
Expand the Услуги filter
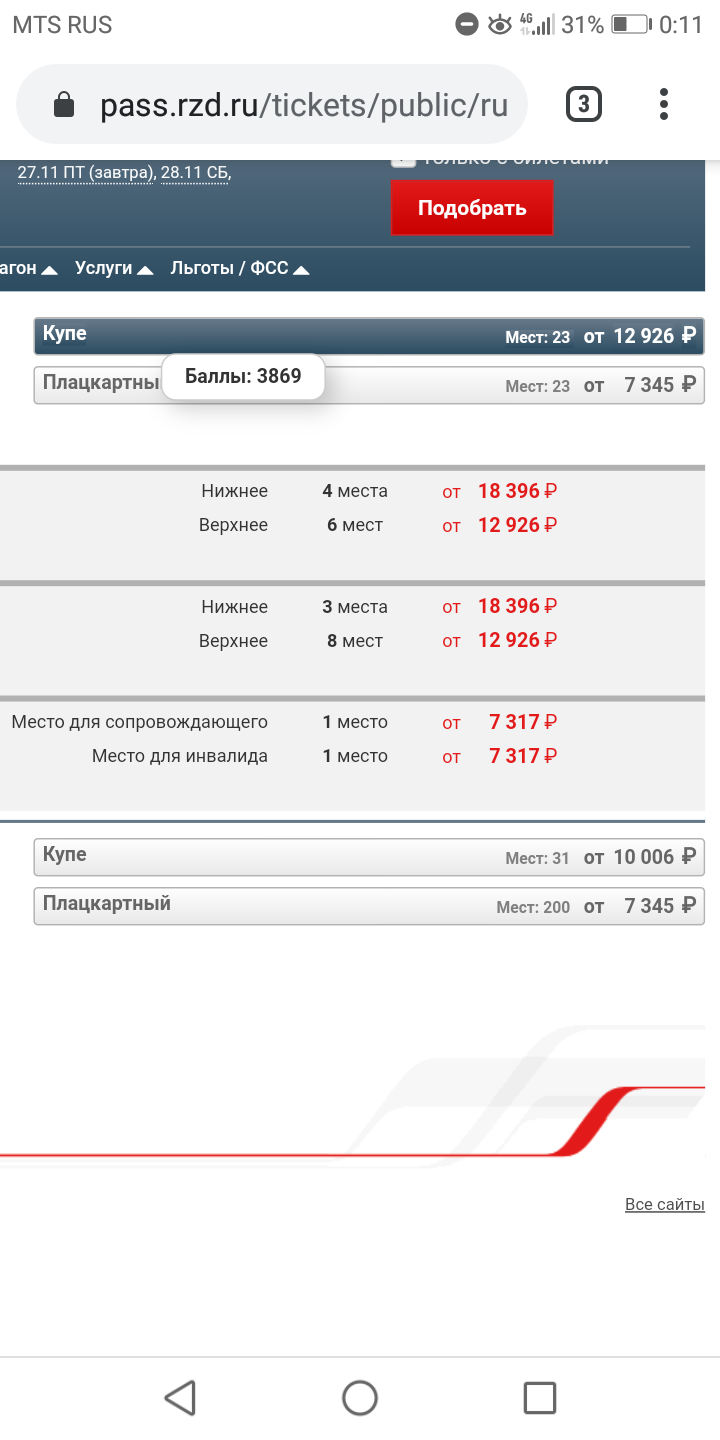[113, 268]
